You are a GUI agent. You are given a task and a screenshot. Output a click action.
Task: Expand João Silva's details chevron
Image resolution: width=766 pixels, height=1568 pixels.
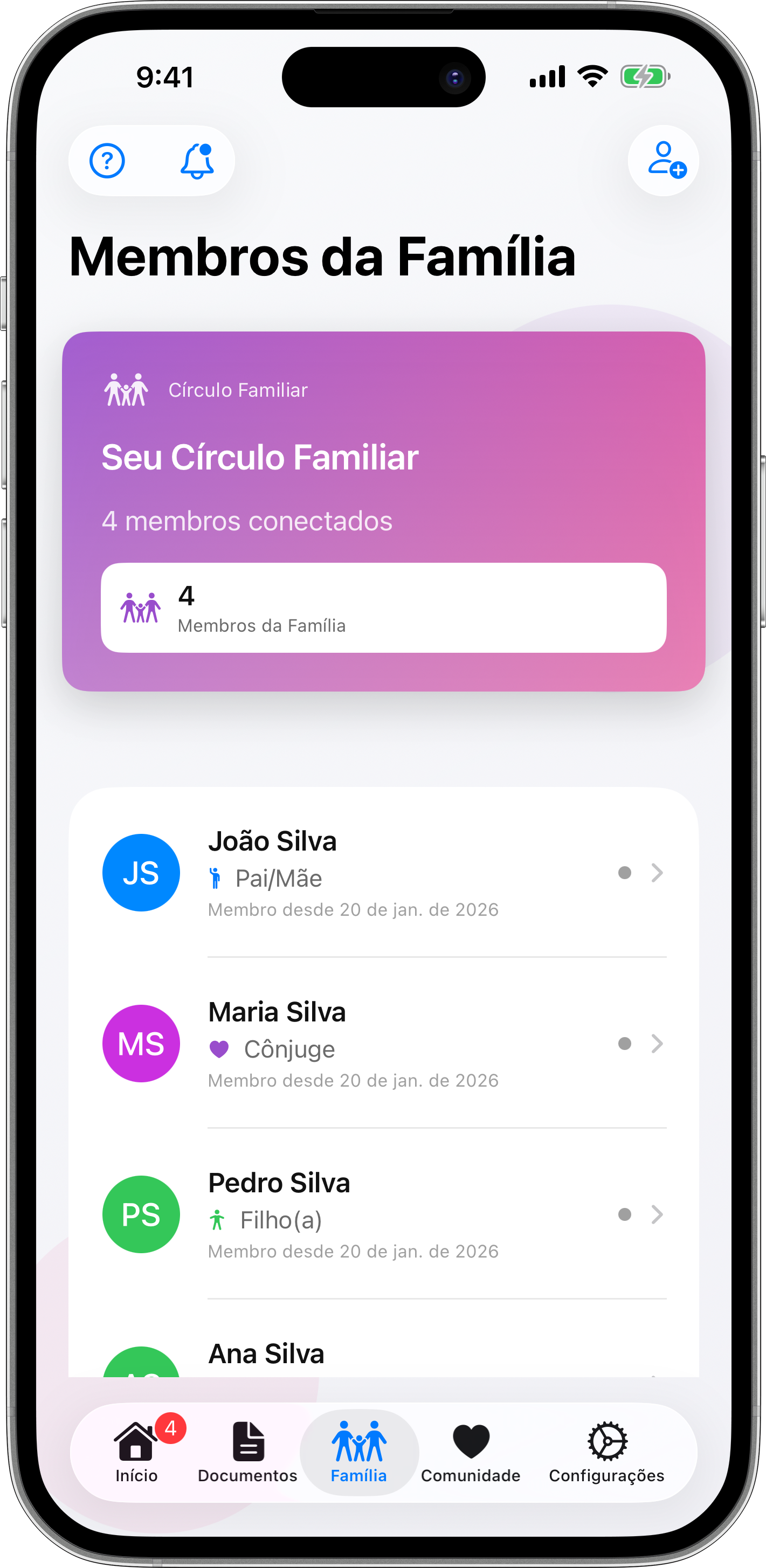click(x=658, y=873)
